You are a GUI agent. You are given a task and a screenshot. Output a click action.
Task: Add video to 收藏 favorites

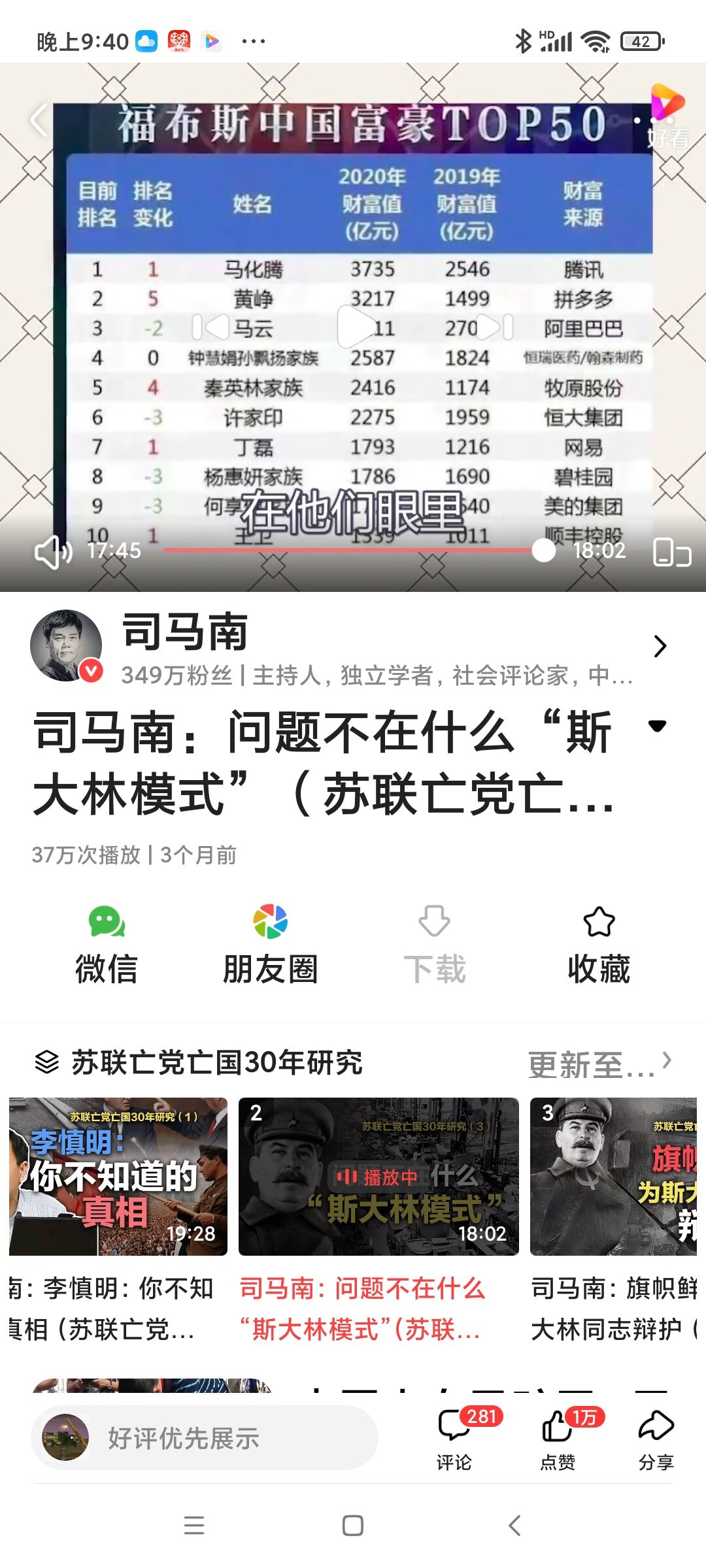[x=599, y=944]
